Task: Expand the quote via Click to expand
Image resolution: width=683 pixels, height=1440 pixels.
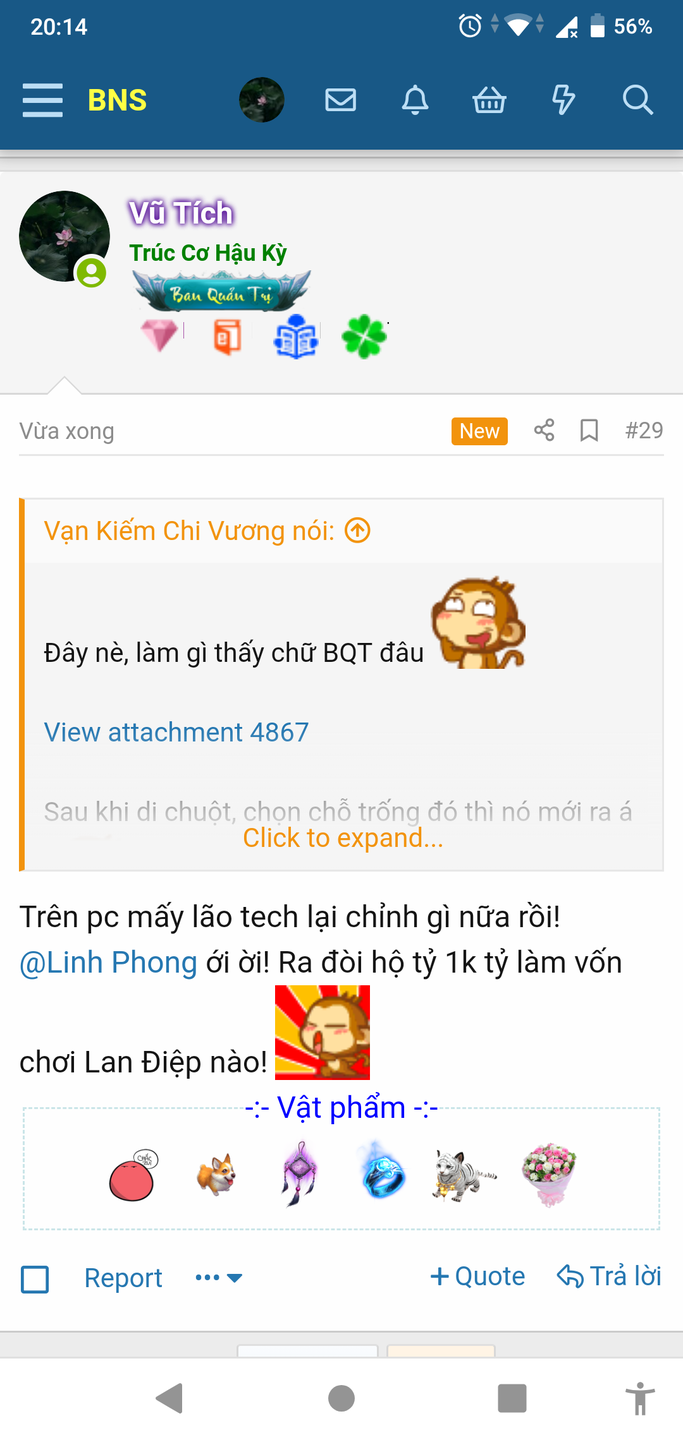Action: [342, 838]
